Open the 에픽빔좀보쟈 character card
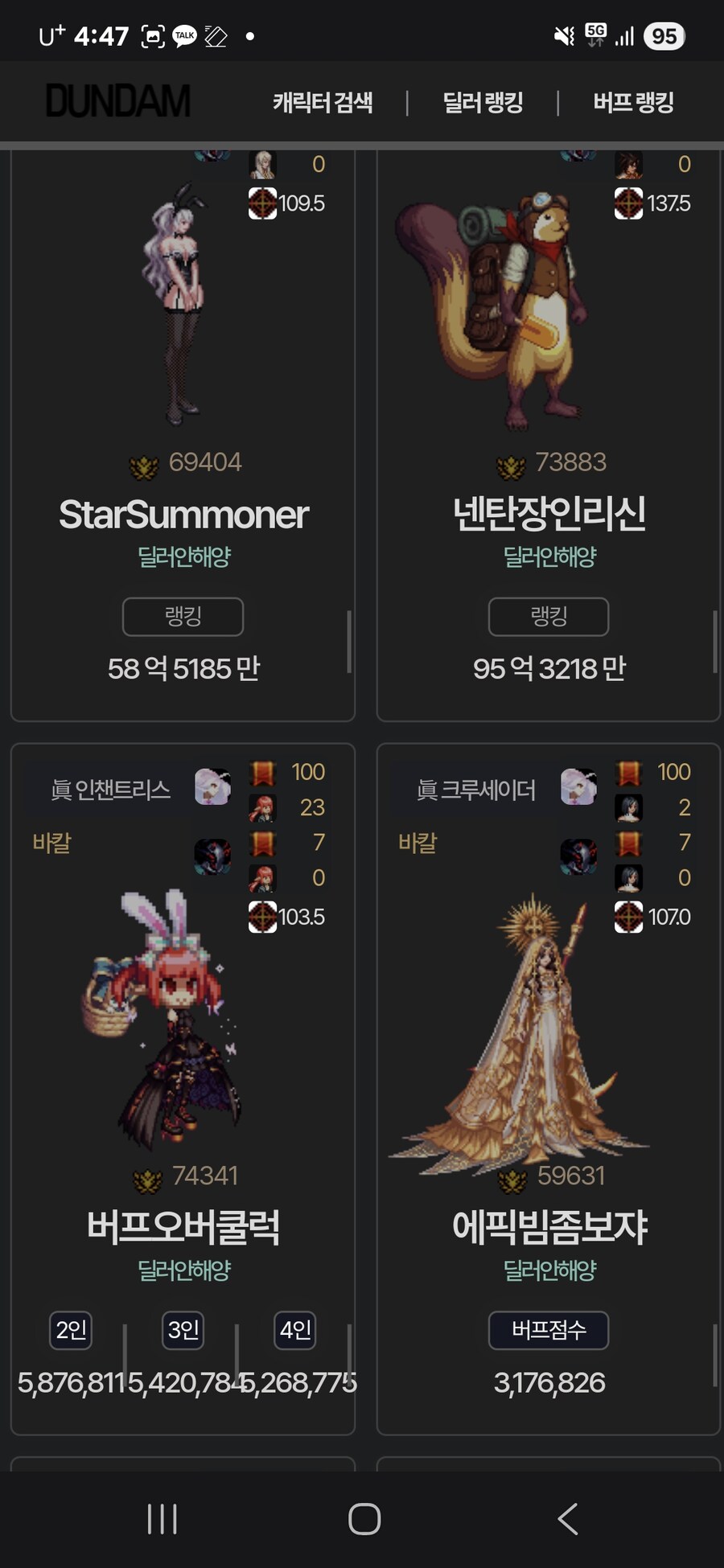This screenshot has width=724, height=1568. [x=549, y=1227]
